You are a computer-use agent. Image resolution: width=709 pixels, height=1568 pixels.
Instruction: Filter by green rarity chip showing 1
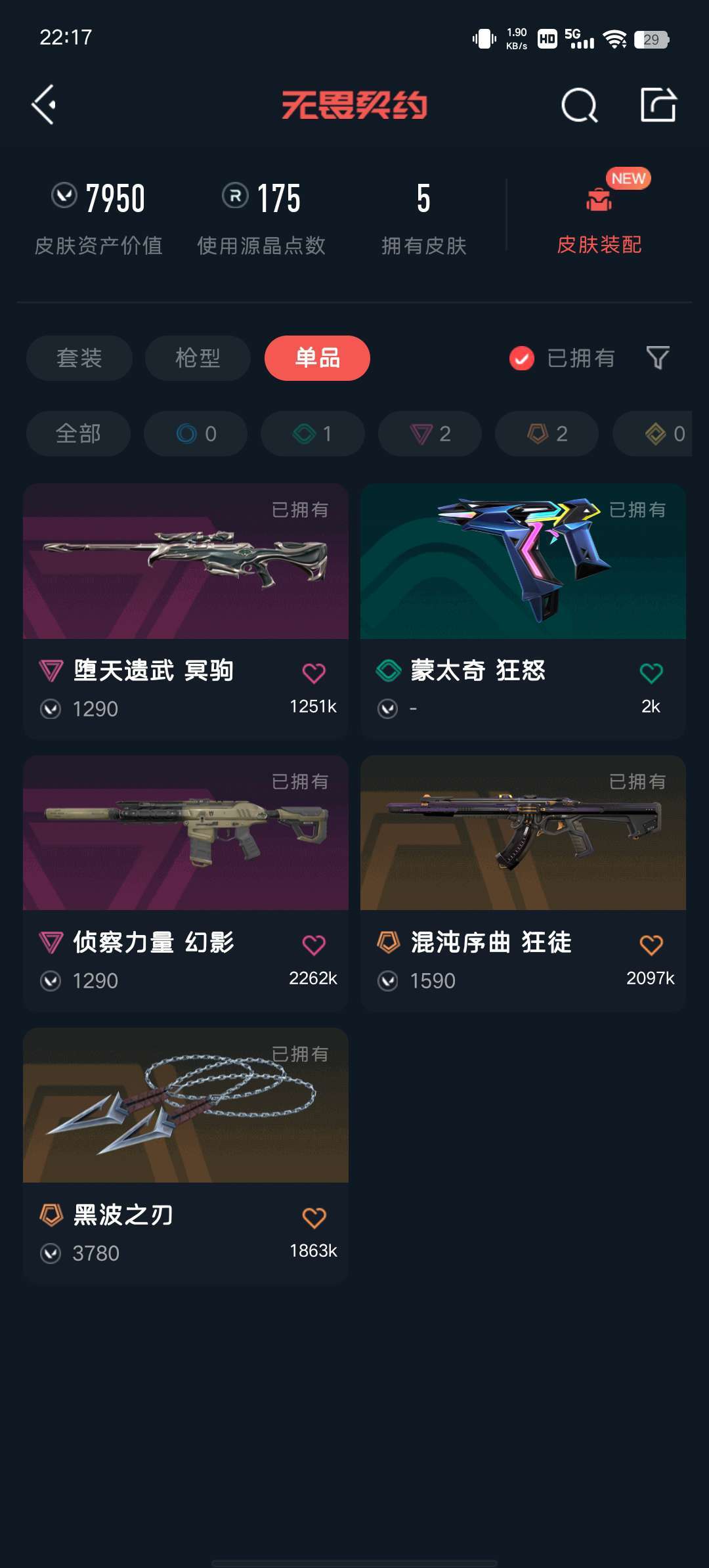click(312, 433)
